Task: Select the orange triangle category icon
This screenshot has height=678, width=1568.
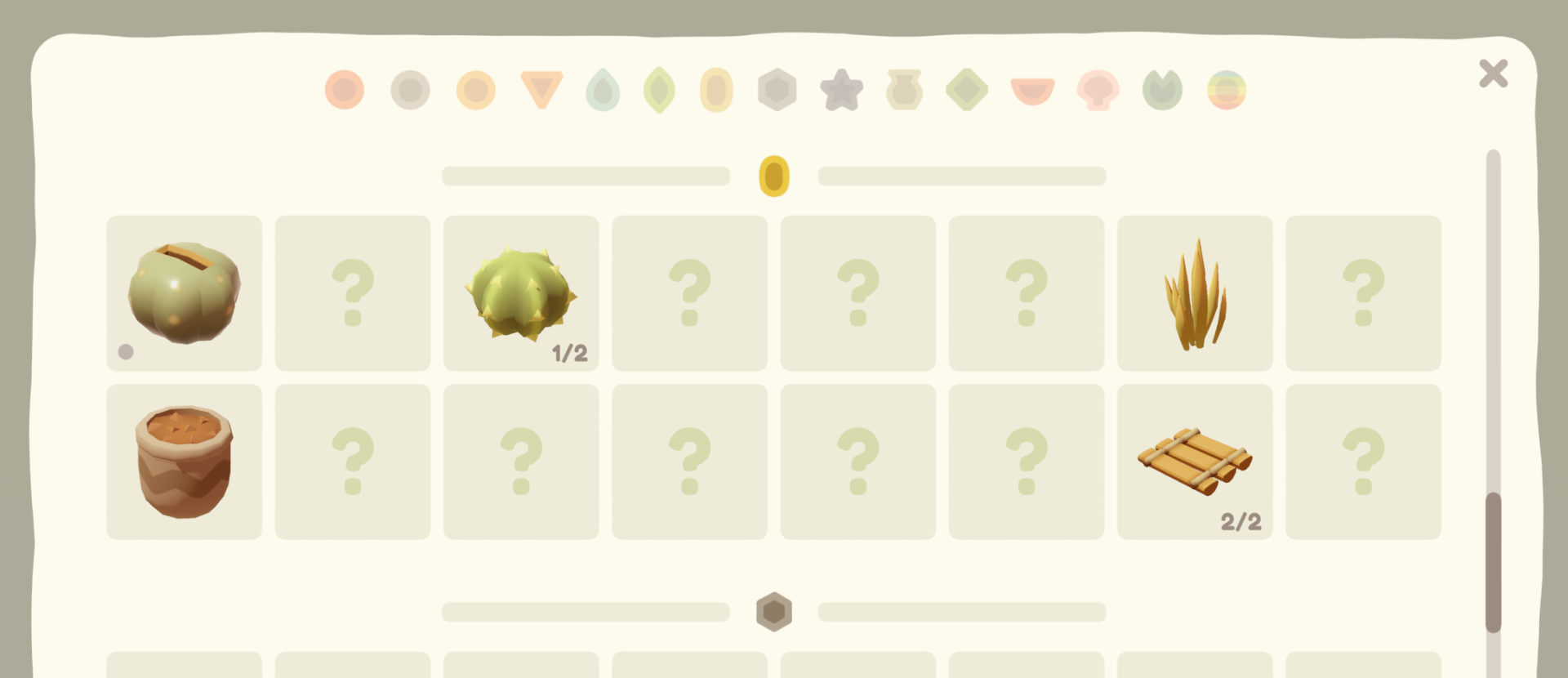Action: (x=541, y=88)
